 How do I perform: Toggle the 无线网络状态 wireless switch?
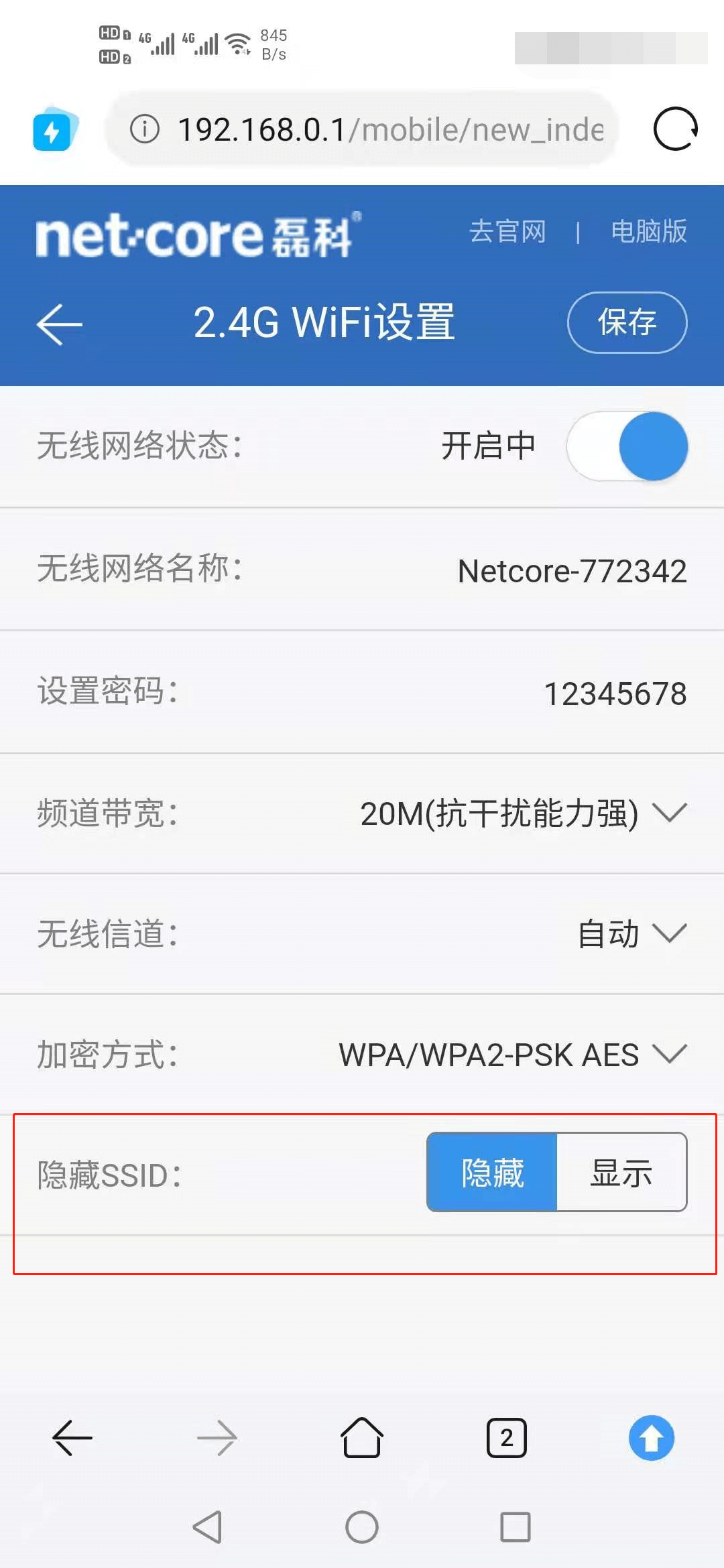coord(627,446)
